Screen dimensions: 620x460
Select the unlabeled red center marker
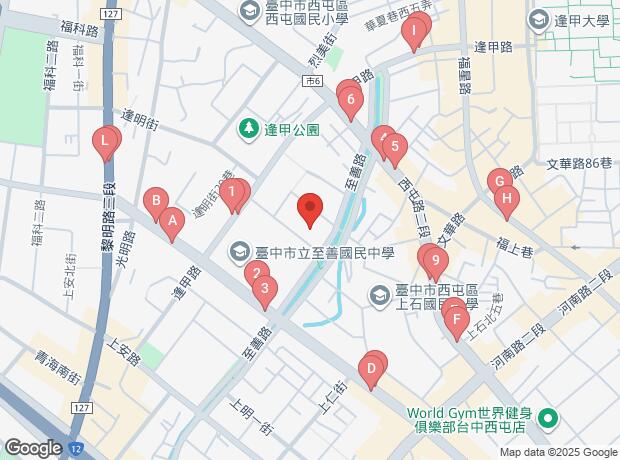(310, 210)
